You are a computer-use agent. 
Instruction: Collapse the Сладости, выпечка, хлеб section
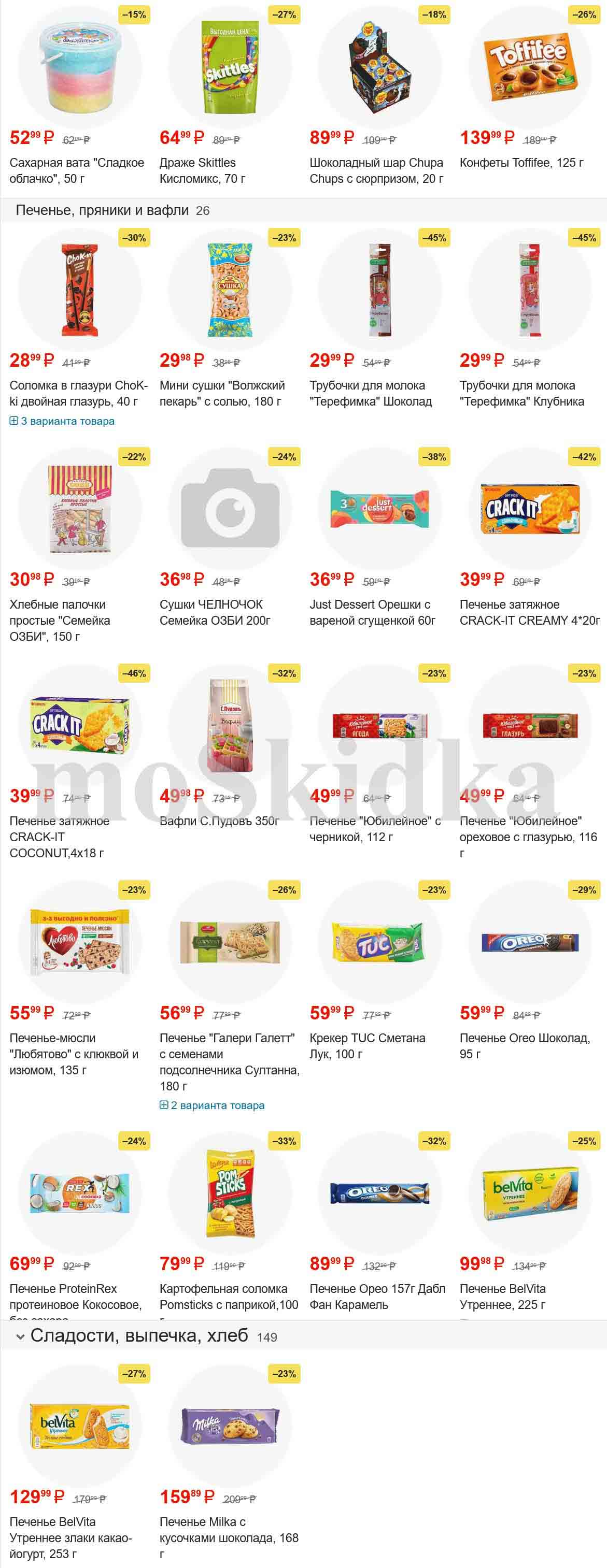click(20, 1336)
